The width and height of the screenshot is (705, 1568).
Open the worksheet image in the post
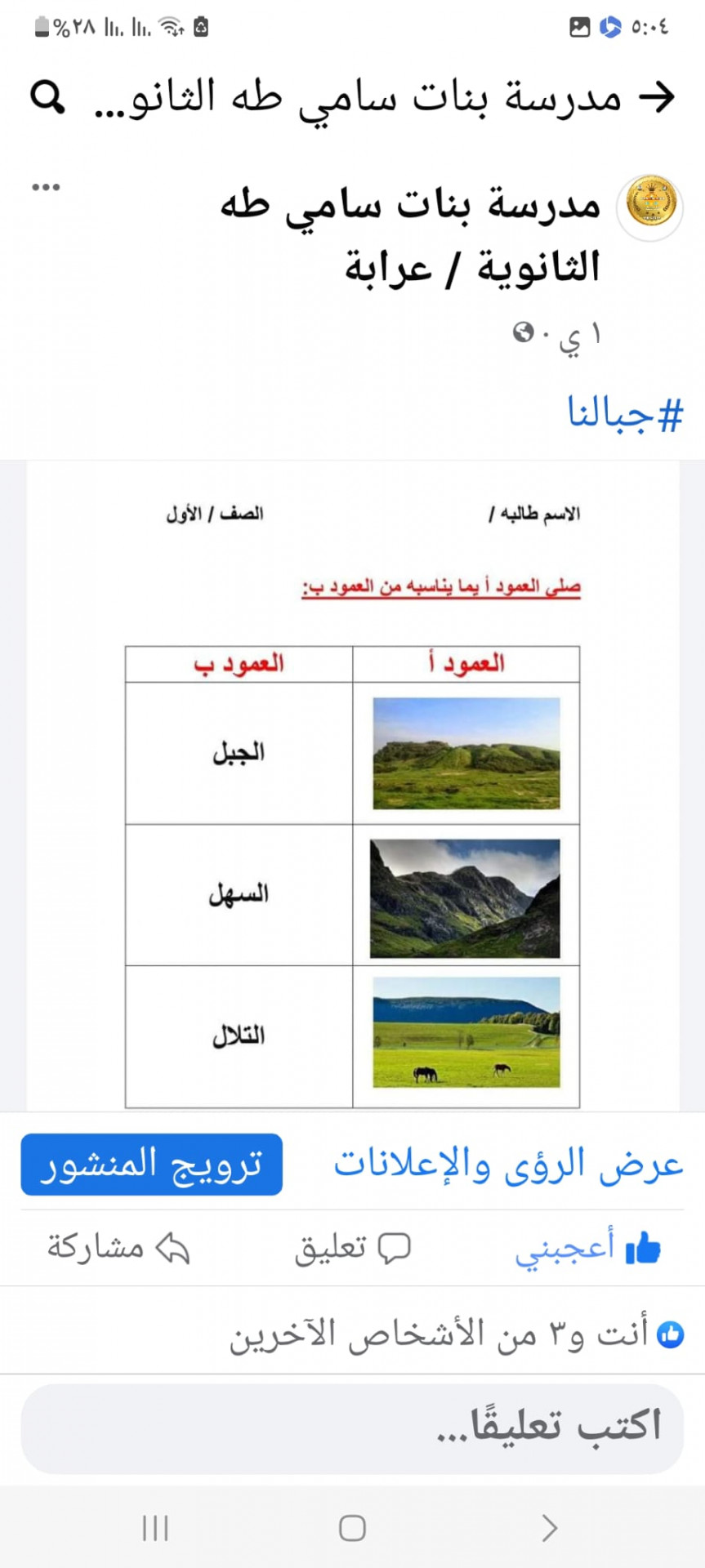[x=352, y=784]
